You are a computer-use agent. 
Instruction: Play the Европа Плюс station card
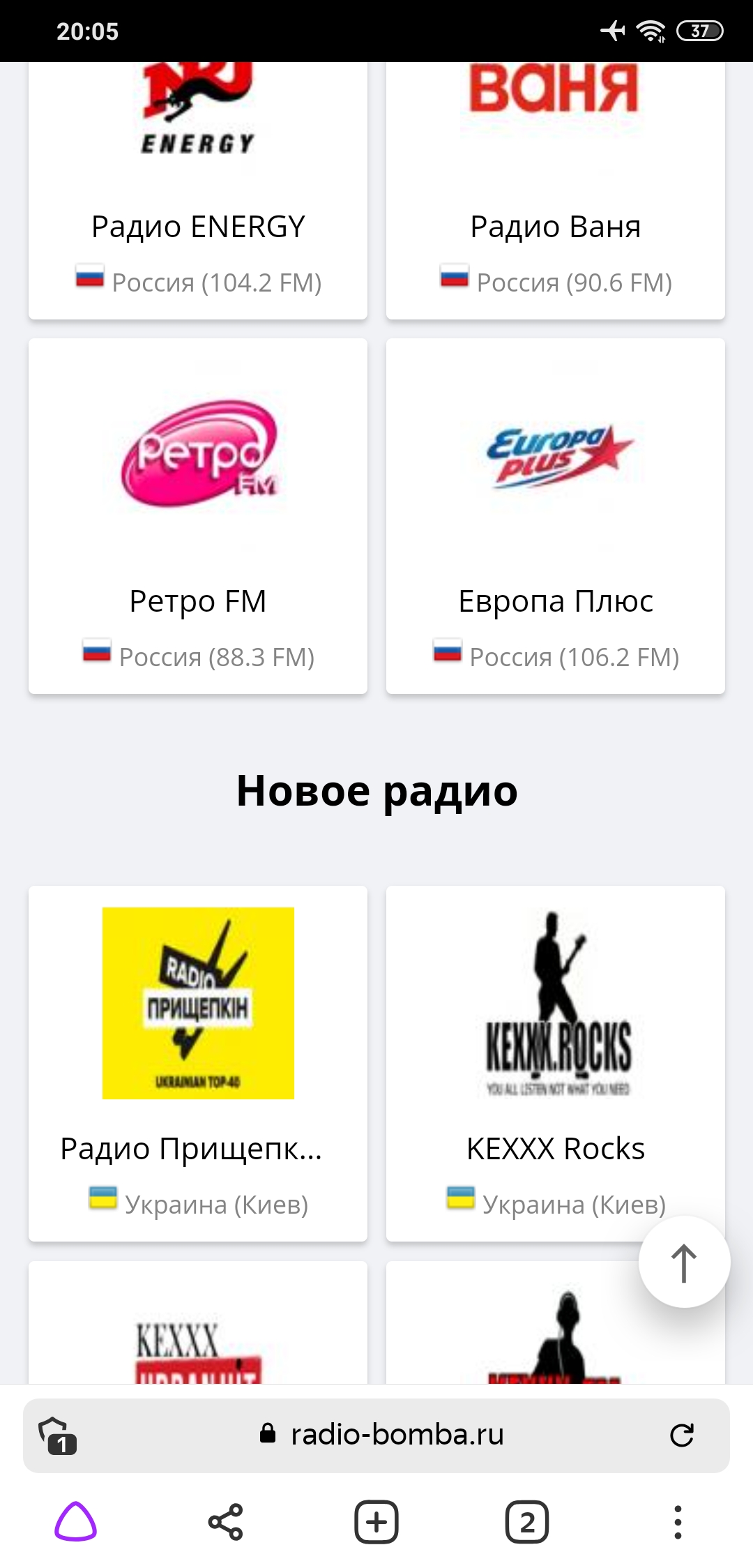tap(555, 516)
